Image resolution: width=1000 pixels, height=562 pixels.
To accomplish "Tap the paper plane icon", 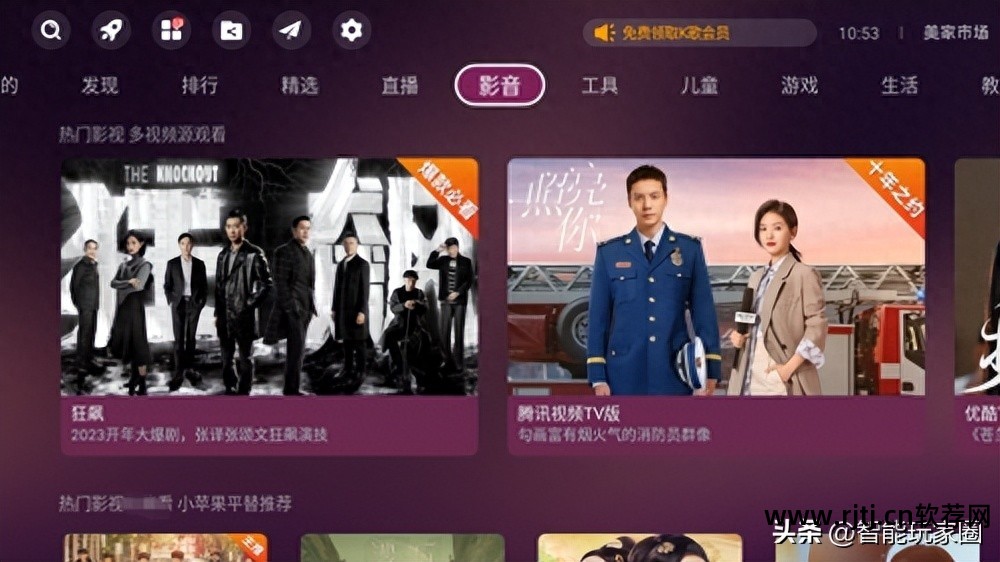I will pos(291,31).
